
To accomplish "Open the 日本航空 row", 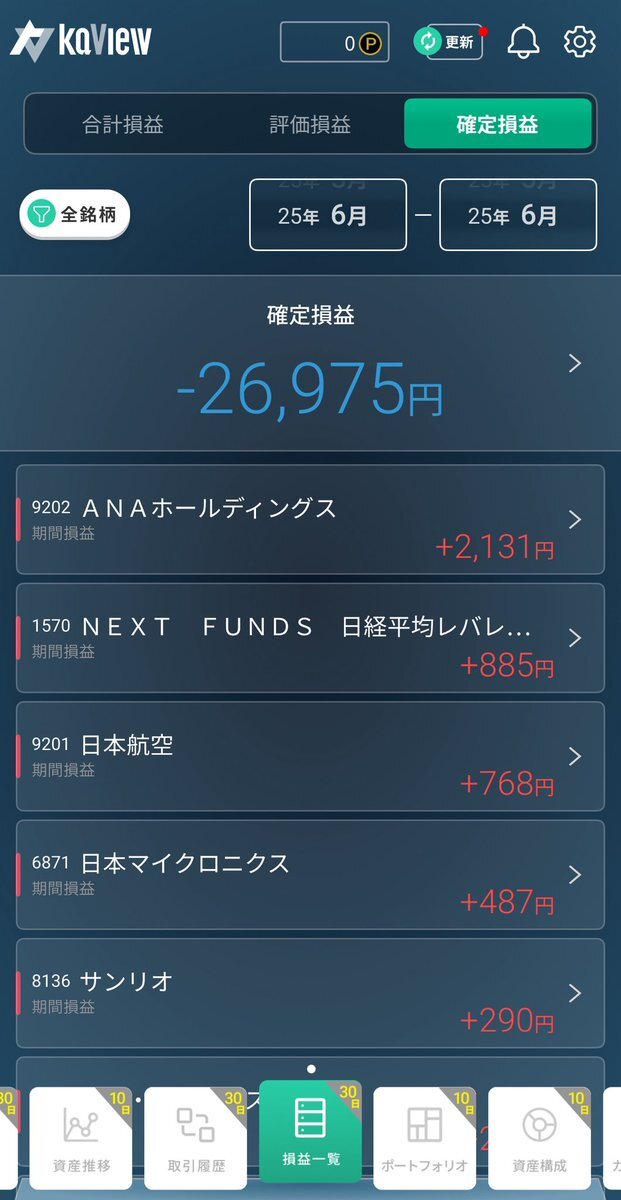I will click(x=310, y=756).
